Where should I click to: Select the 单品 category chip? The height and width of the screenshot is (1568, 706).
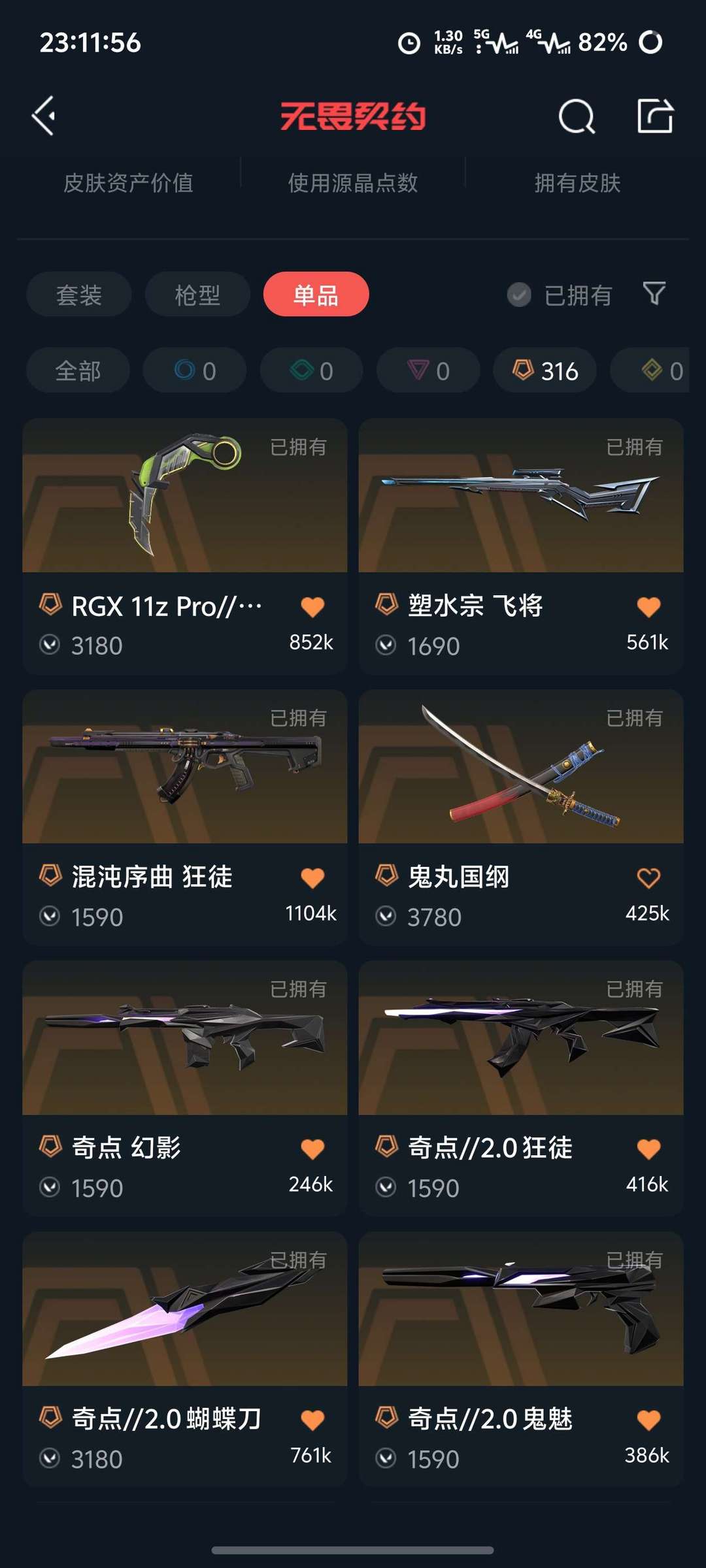point(316,295)
